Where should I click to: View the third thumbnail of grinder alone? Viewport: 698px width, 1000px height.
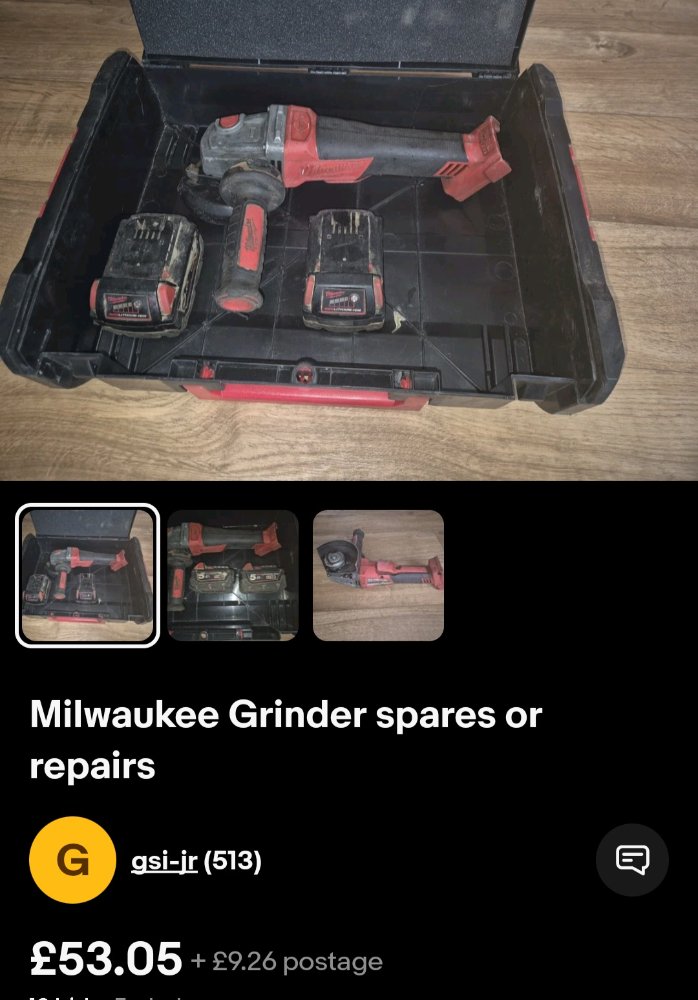click(x=378, y=575)
